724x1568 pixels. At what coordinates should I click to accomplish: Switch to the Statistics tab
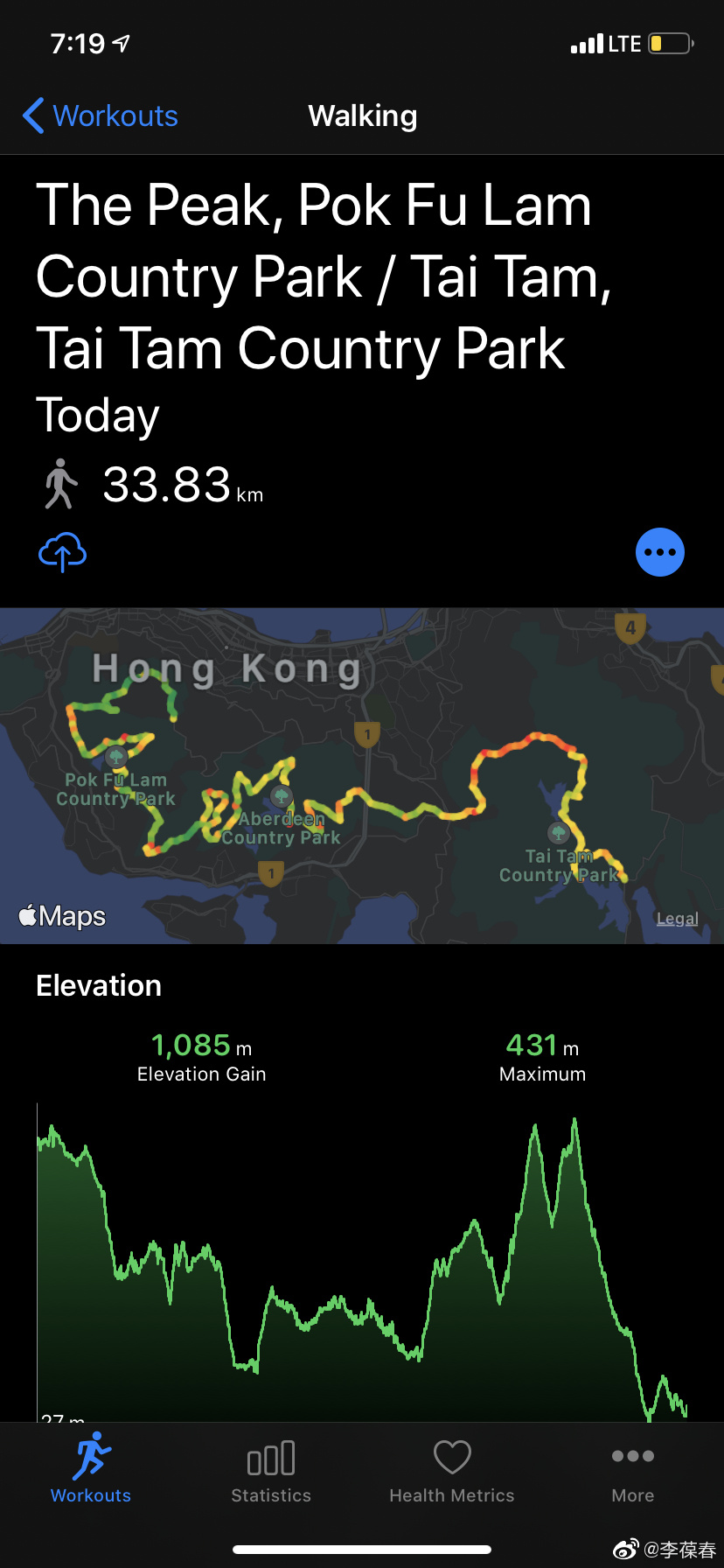coord(271,1472)
